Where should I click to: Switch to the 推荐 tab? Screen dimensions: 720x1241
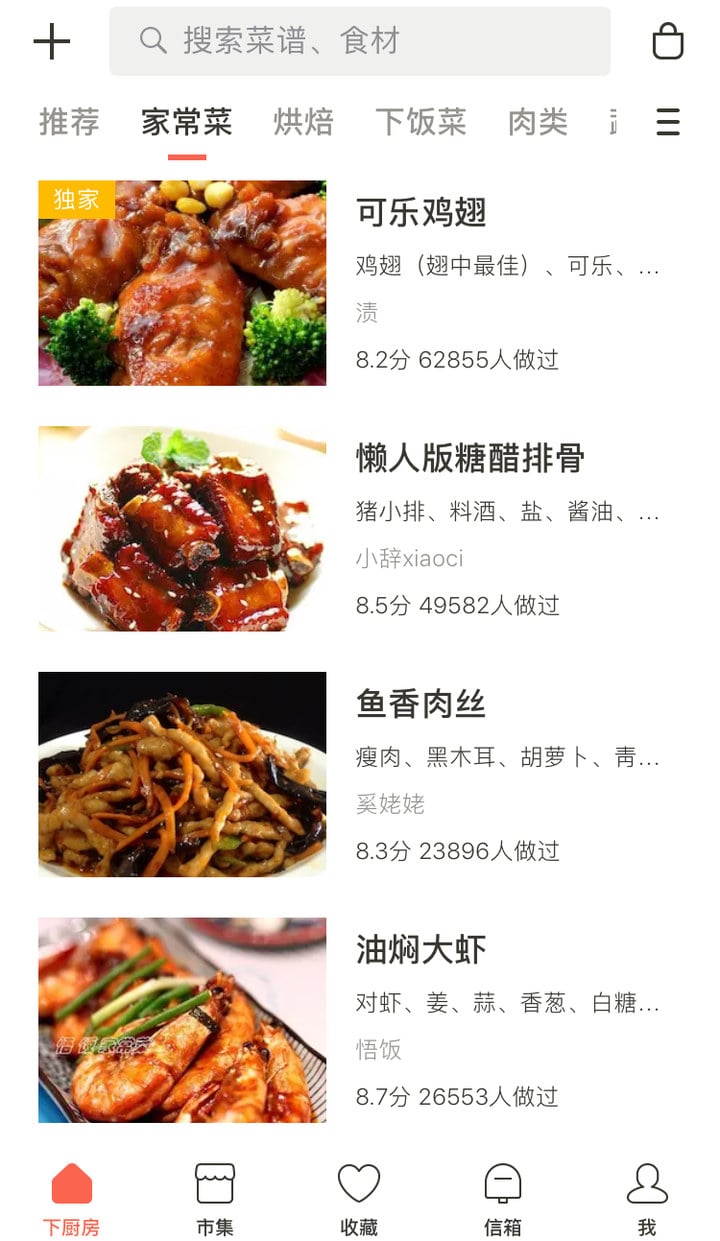[x=69, y=122]
